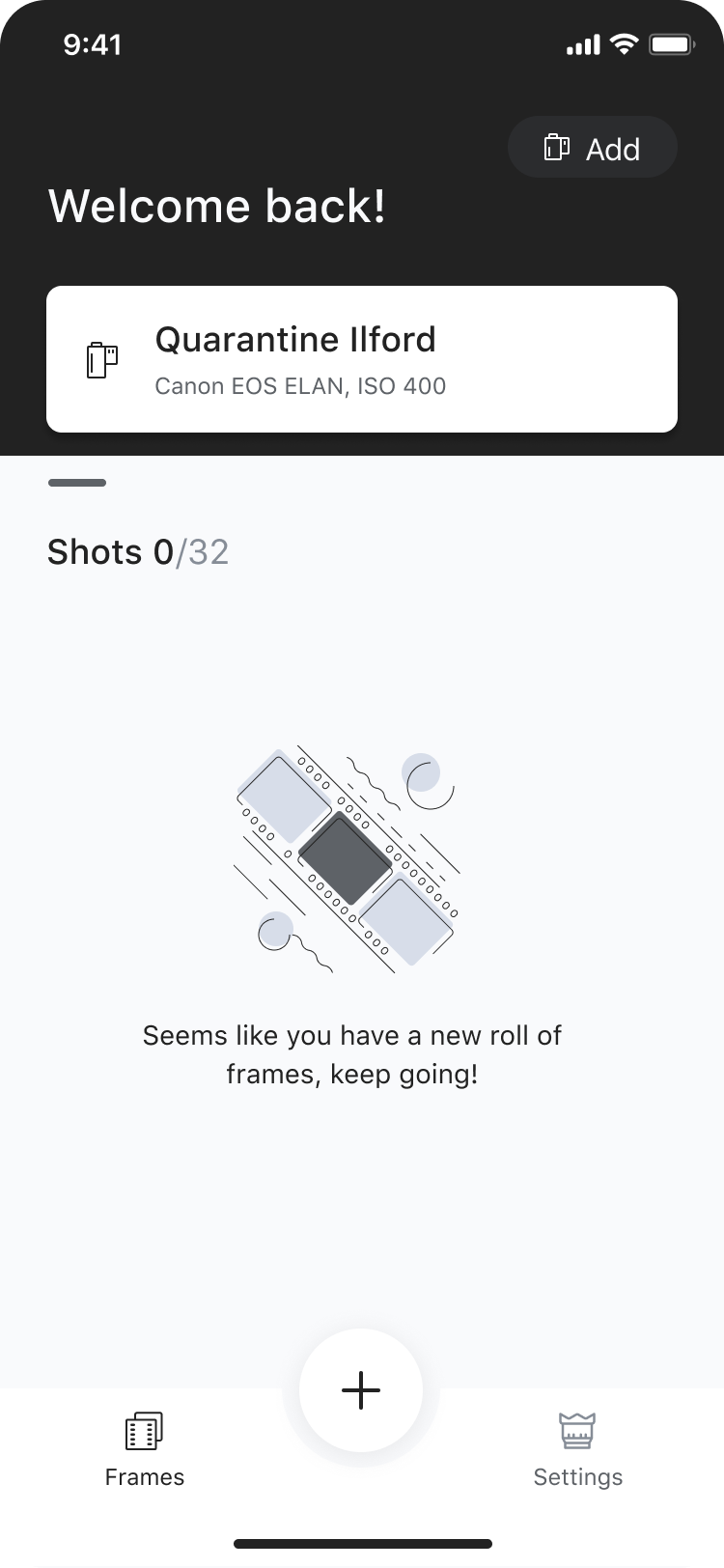Tap the Add roll button
Viewport: 724px width, 1568px height.
pos(592,148)
